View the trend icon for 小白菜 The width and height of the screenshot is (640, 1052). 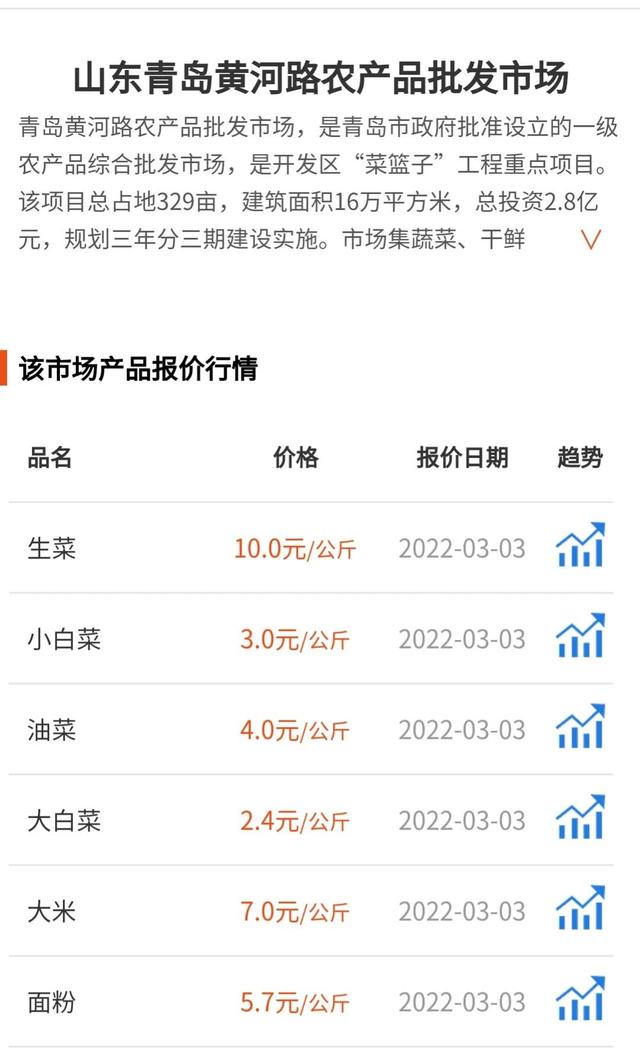point(580,635)
